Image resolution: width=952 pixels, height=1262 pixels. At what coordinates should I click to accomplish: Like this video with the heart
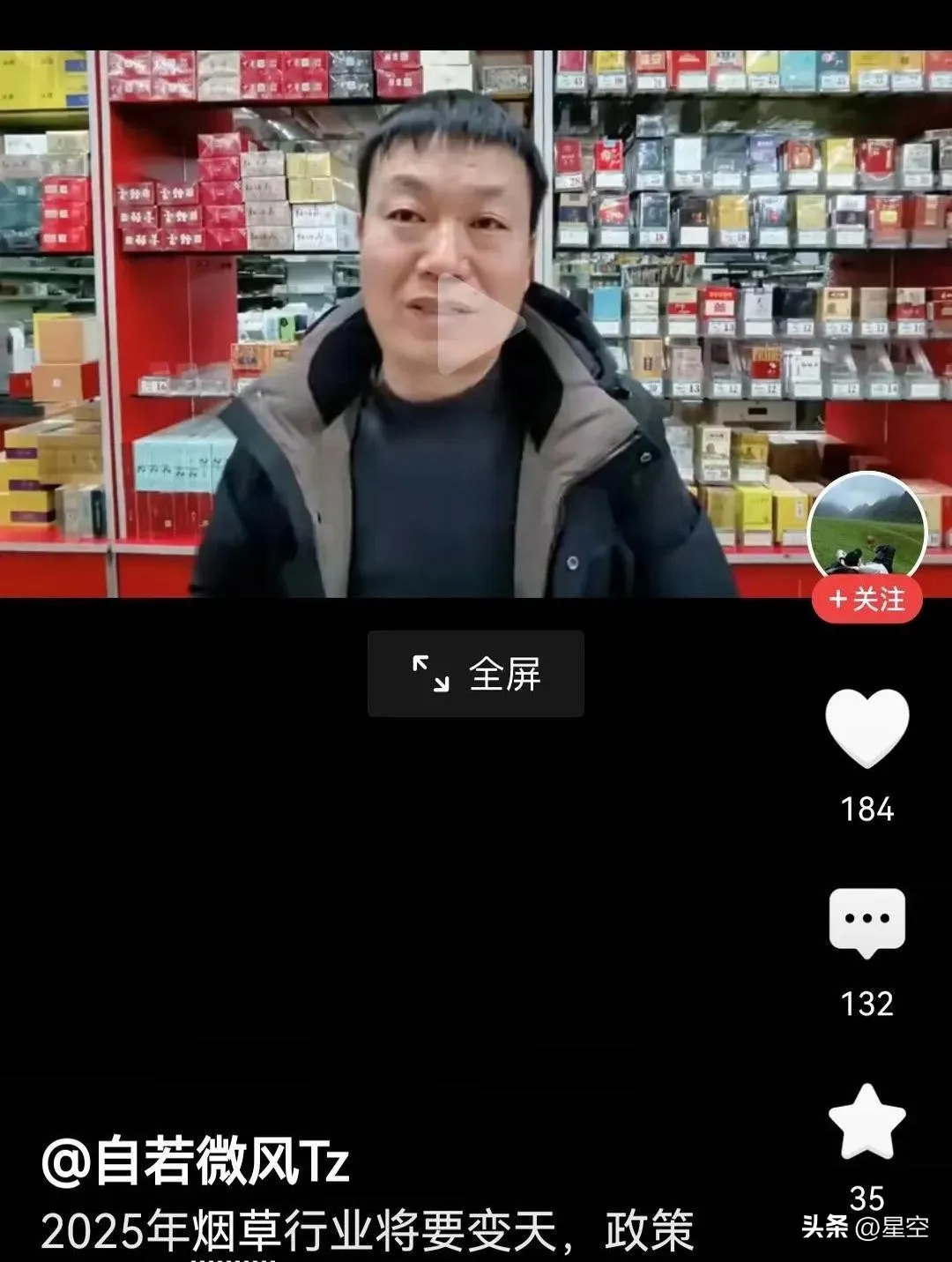tap(867, 728)
